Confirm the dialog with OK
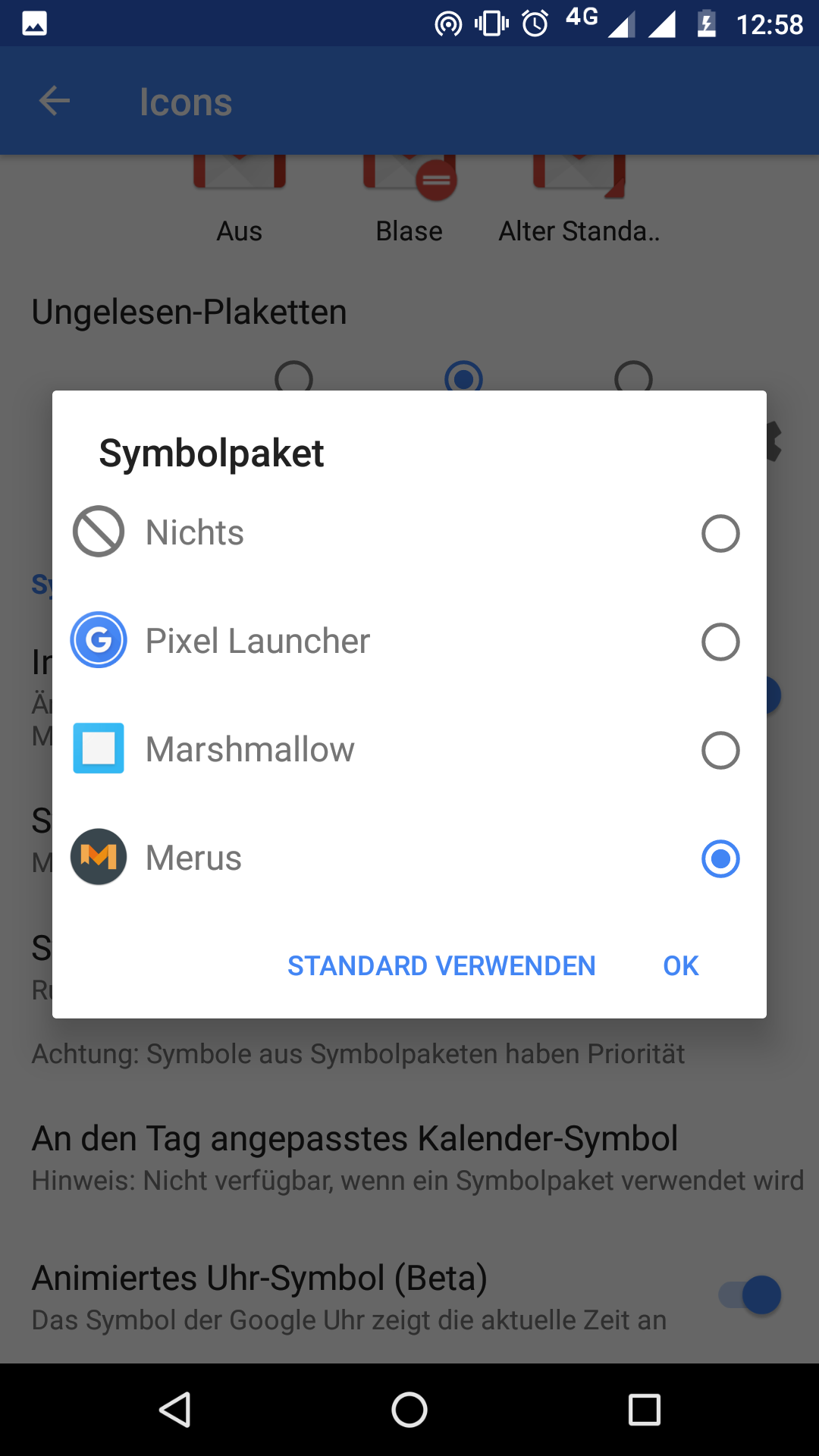 (x=681, y=966)
